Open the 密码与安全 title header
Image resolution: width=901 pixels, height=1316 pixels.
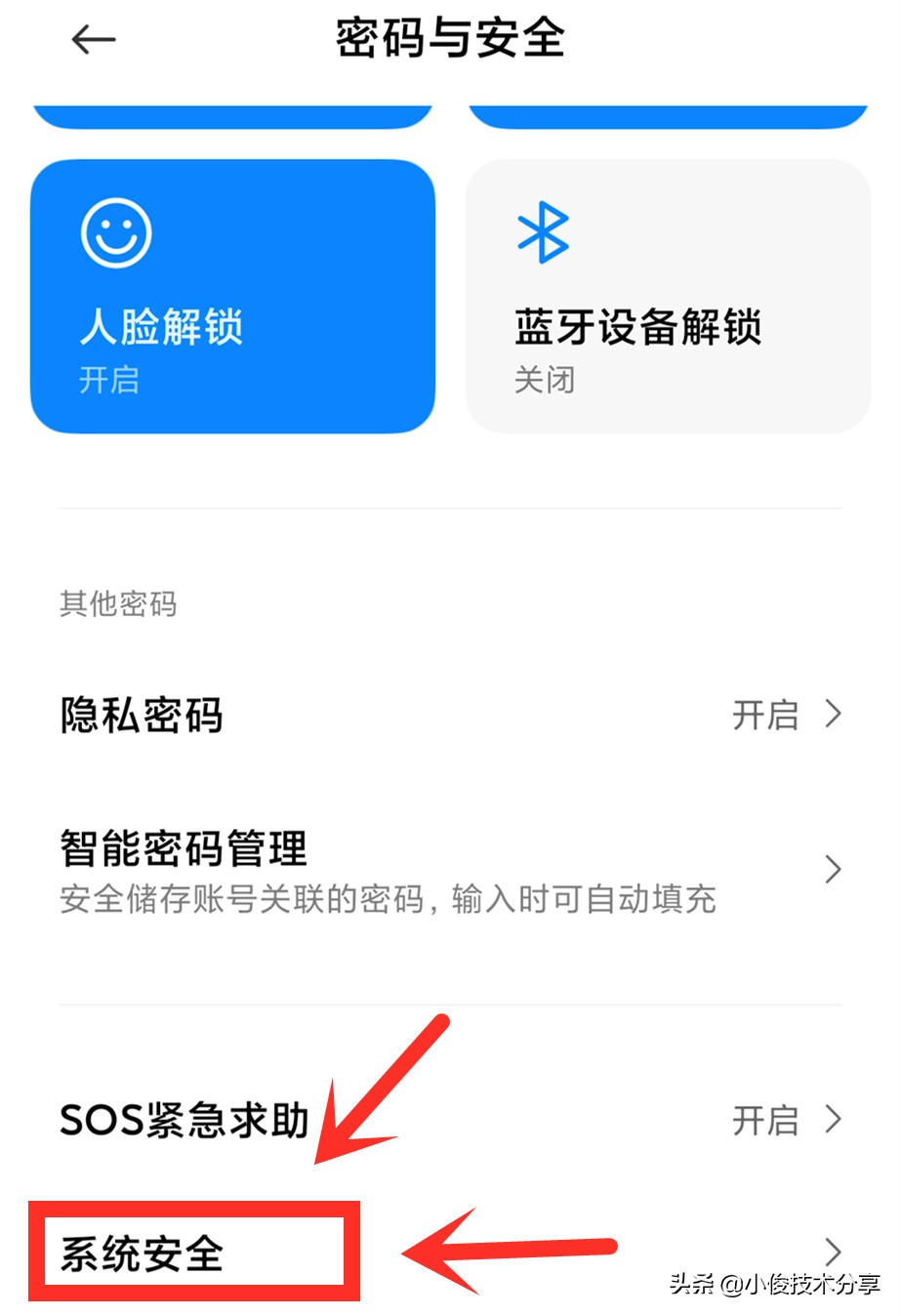pyautogui.click(x=450, y=39)
